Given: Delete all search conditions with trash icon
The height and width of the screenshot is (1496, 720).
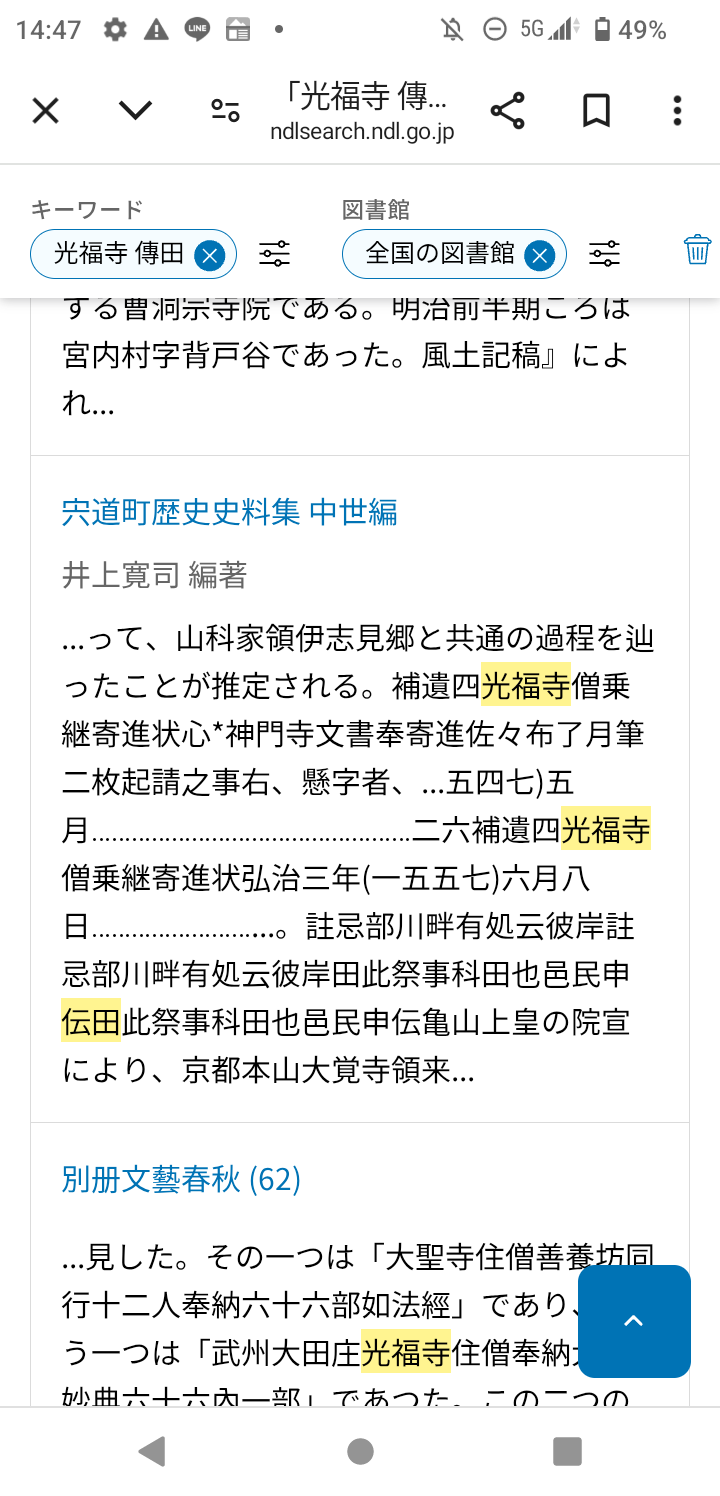Looking at the screenshot, I should coord(697,249).
